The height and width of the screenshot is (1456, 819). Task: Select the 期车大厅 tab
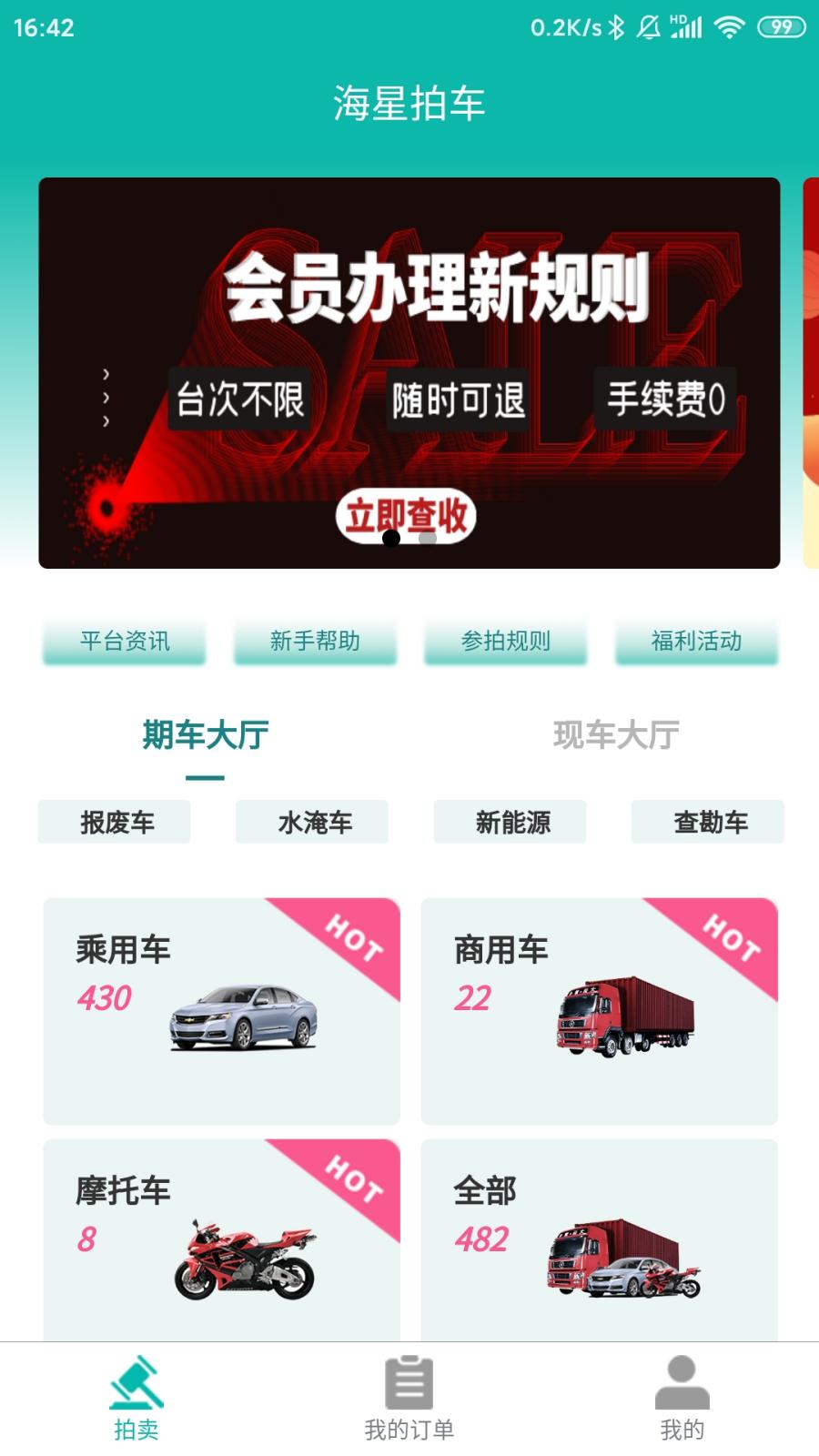point(204,735)
